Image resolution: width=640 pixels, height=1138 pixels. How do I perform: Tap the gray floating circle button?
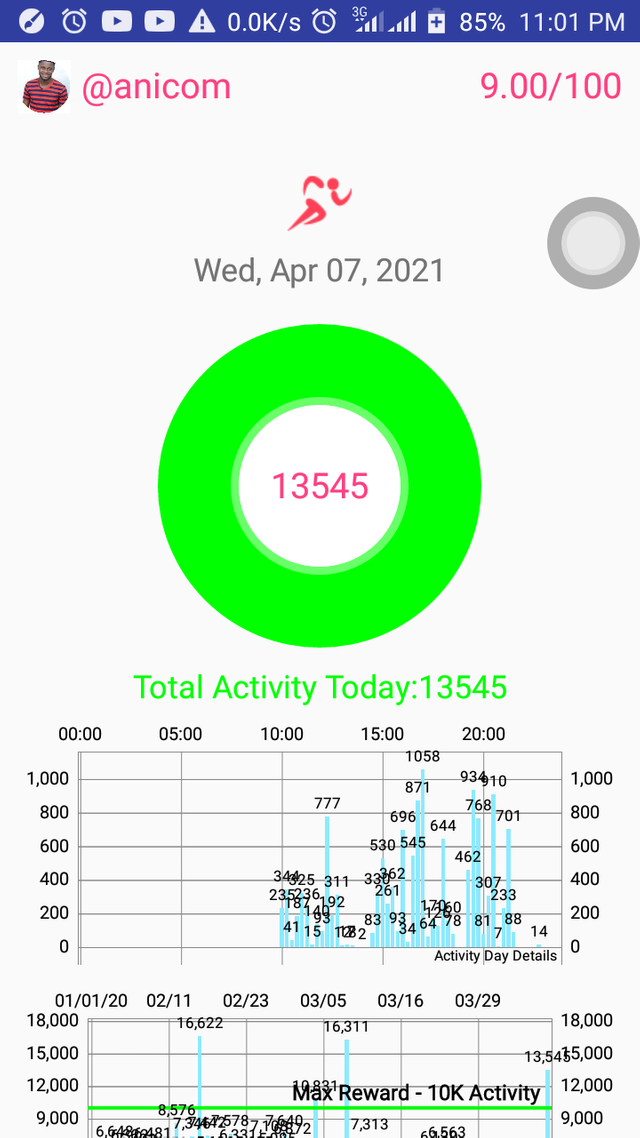[594, 243]
